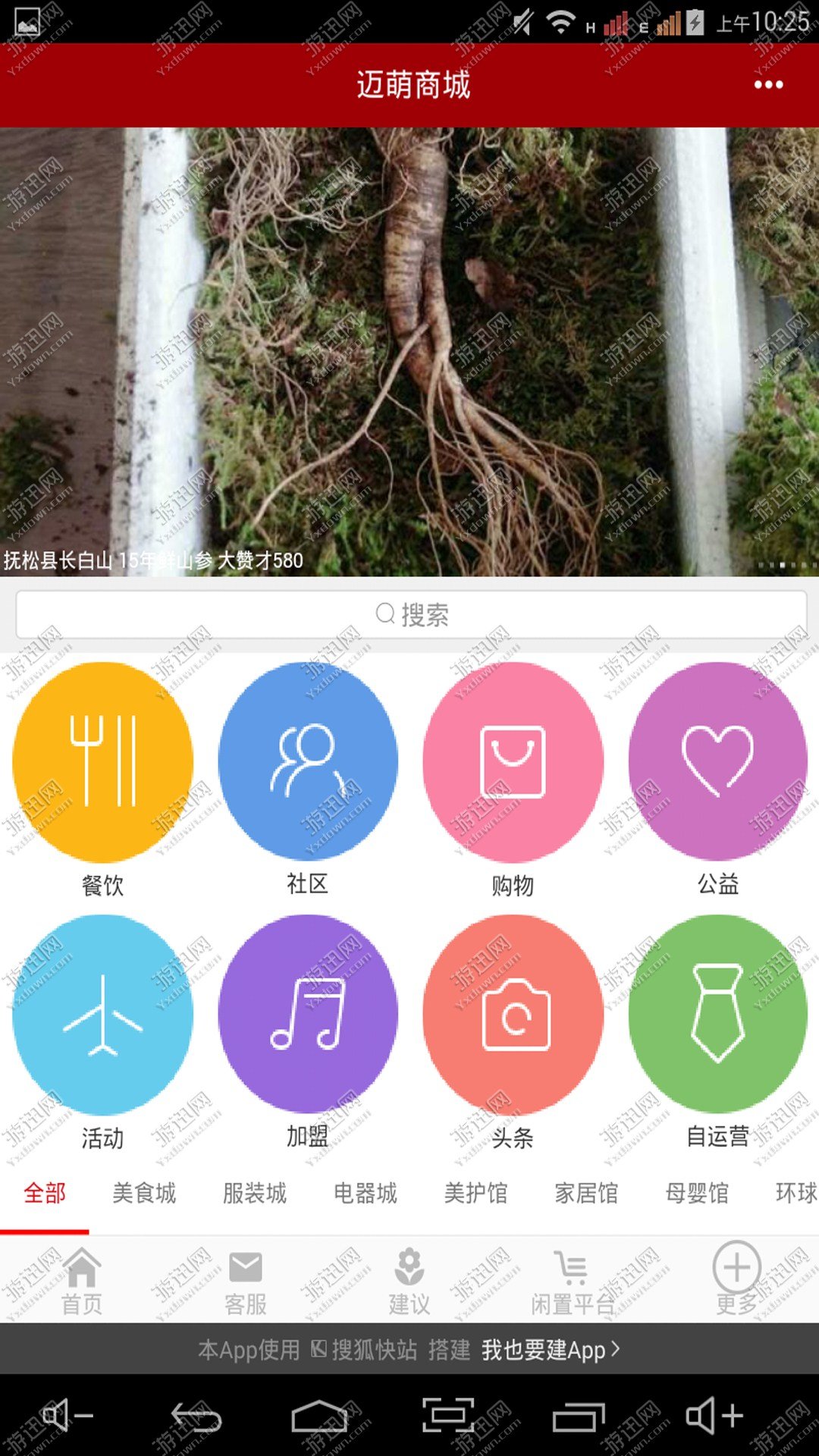
Task: Open the three-dot overflow menu
Action: tap(767, 84)
